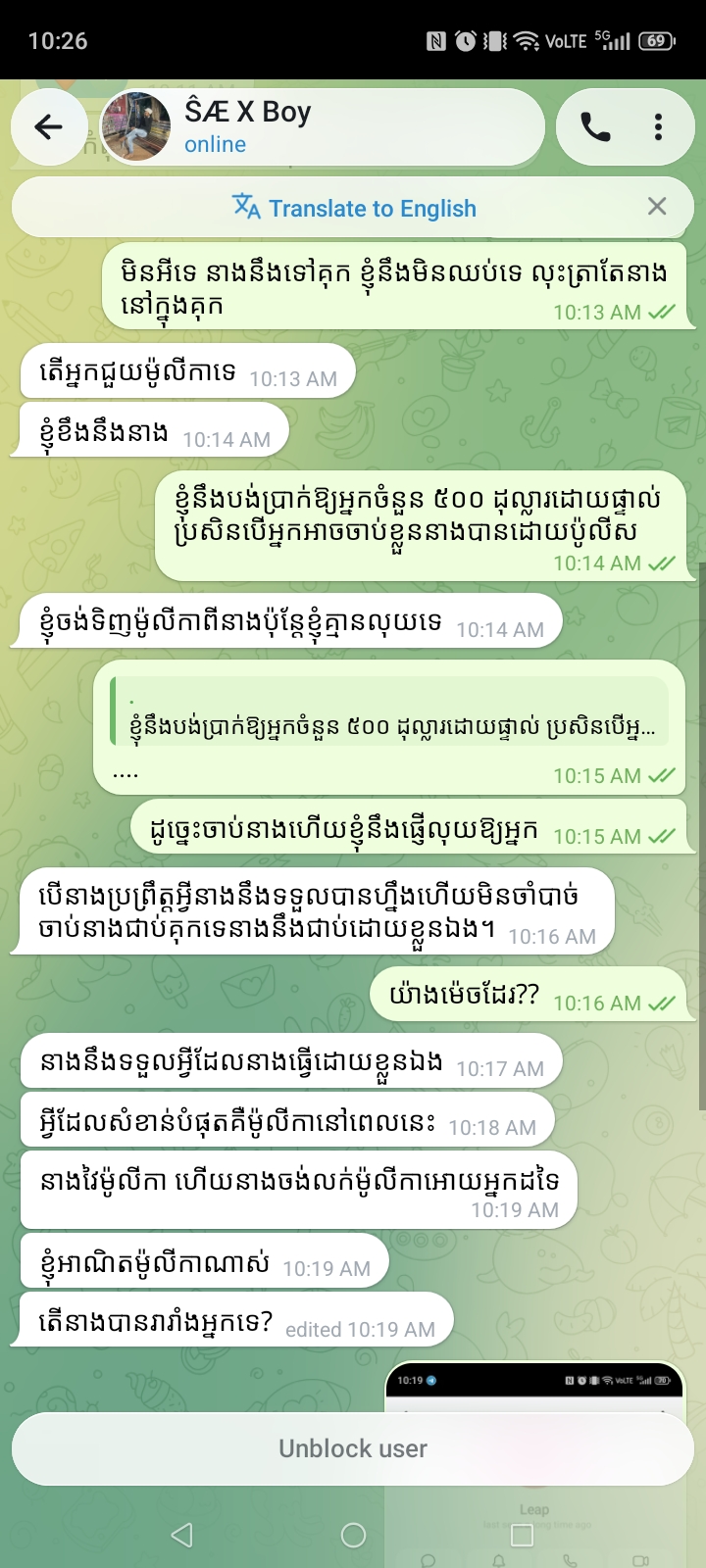The width and height of the screenshot is (706, 1568).
Task: Open the screenshot image sent at the bottom
Action: click(534, 1387)
